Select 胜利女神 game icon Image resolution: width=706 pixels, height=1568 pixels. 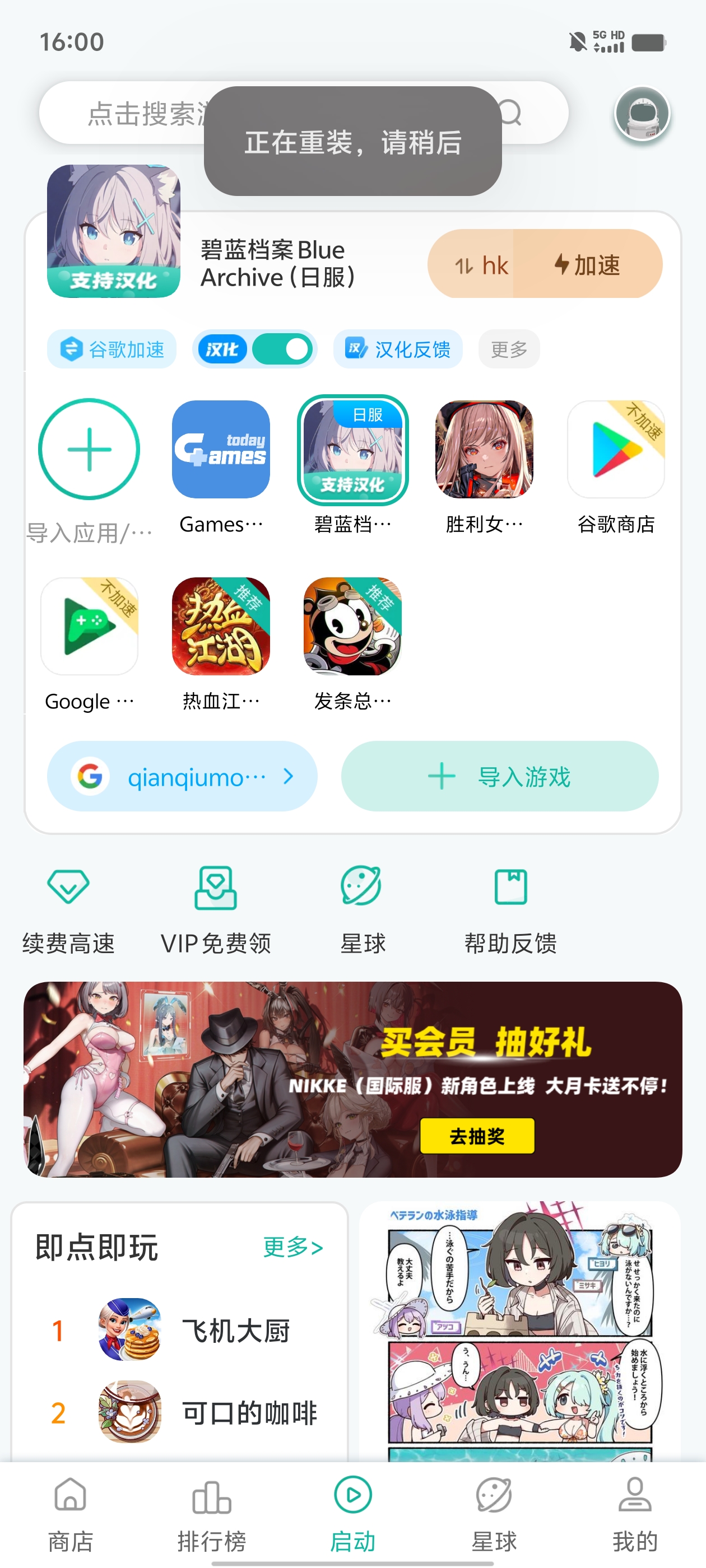[x=484, y=450]
